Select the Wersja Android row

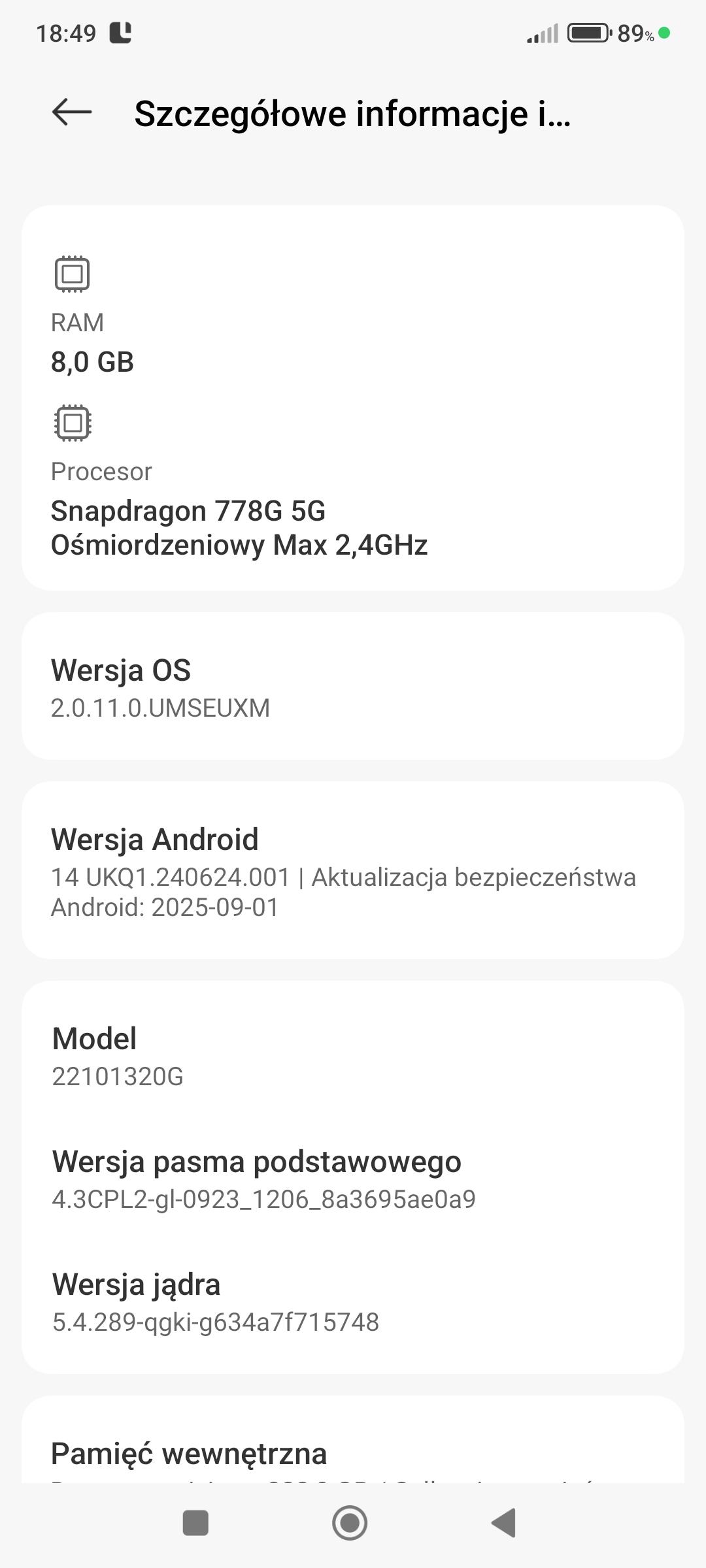pyautogui.click(x=353, y=871)
